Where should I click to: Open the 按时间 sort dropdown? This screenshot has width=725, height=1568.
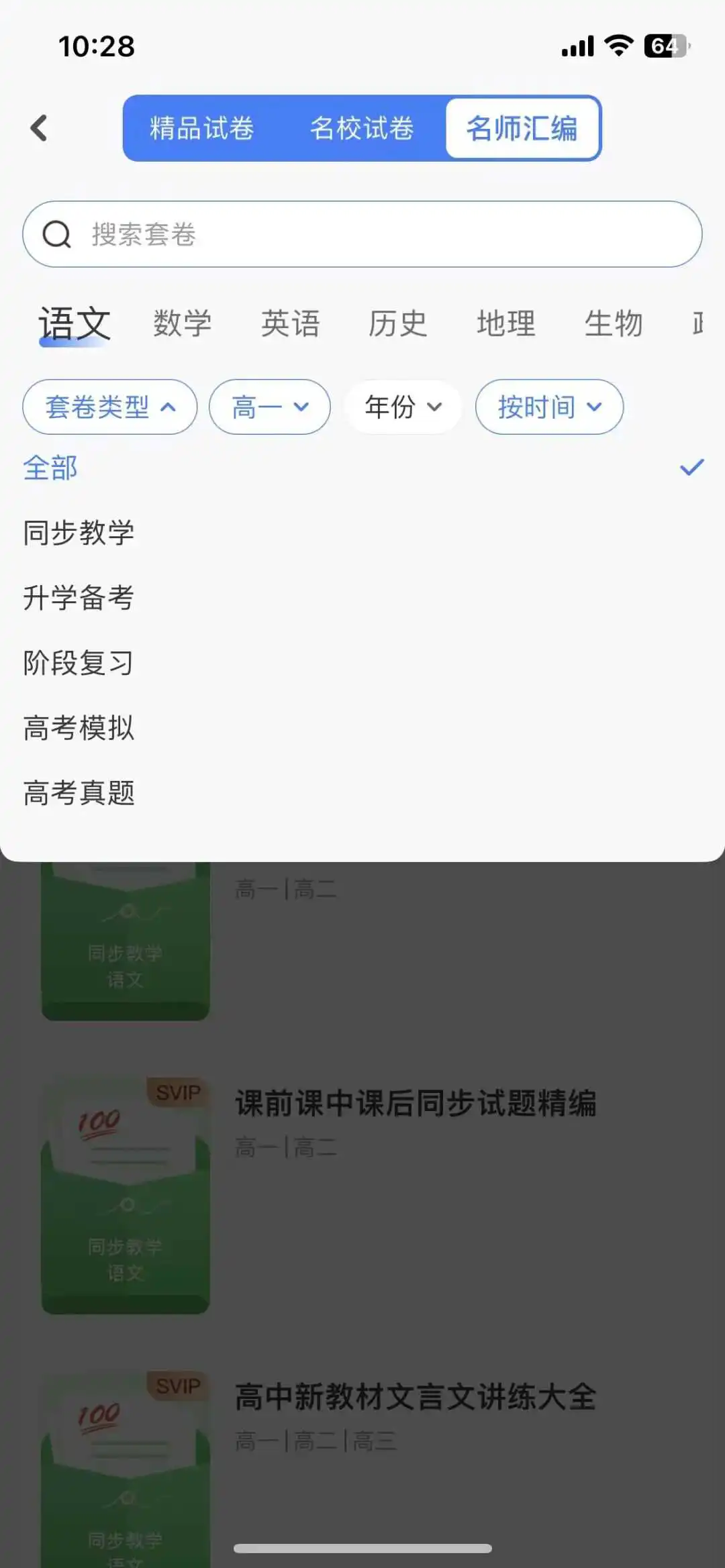click(549, 407)
